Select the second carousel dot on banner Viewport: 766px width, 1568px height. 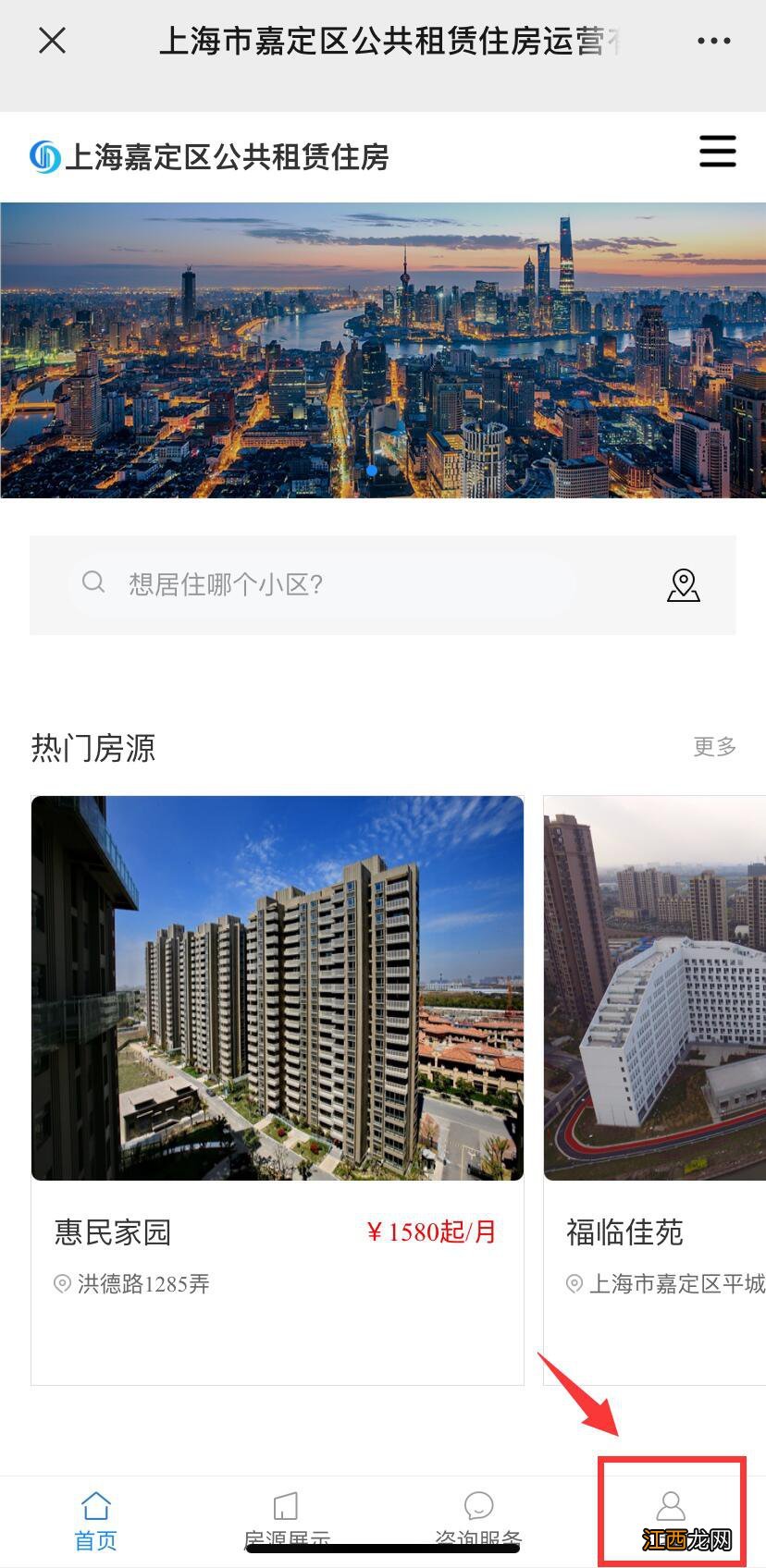click(x=392, y=472)
